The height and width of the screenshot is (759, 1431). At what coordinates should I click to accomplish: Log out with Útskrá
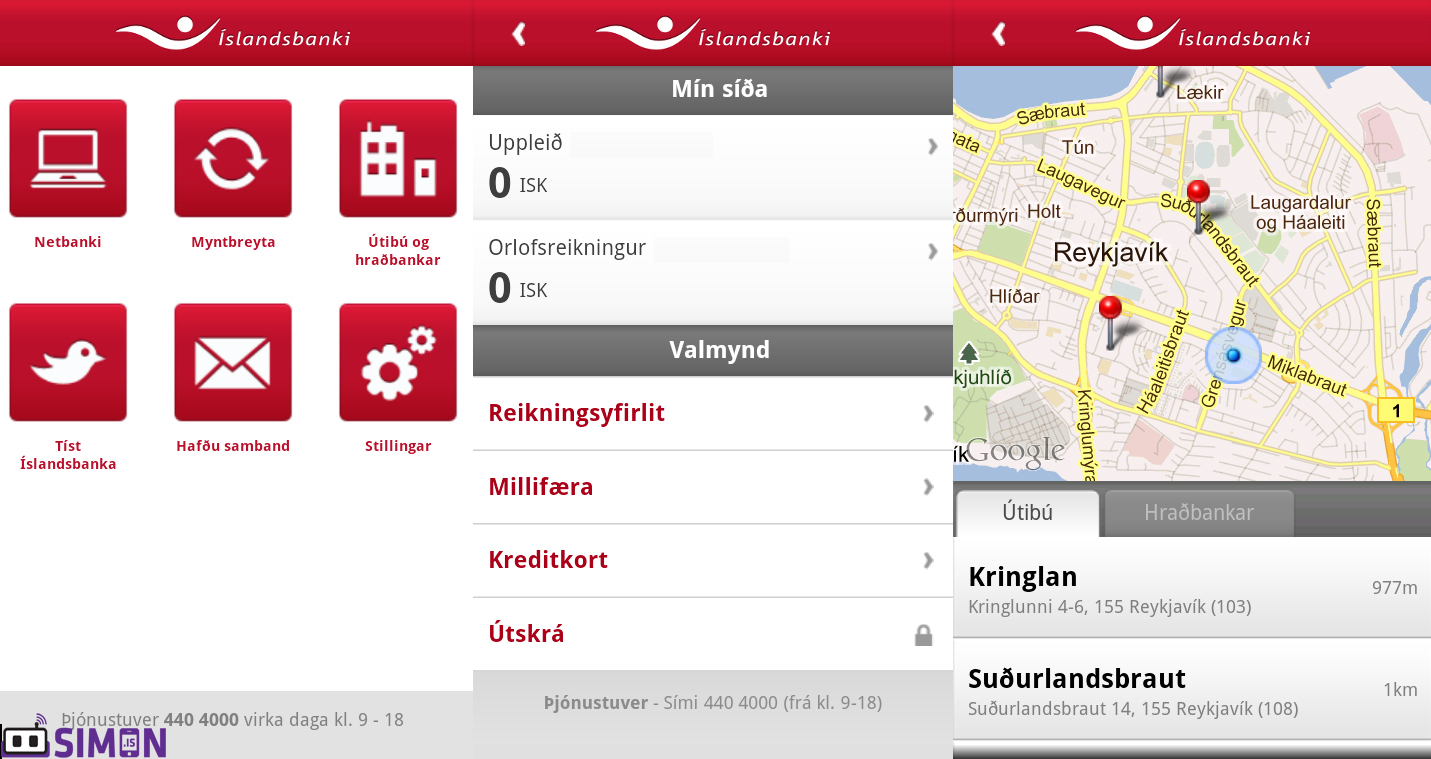712,634
